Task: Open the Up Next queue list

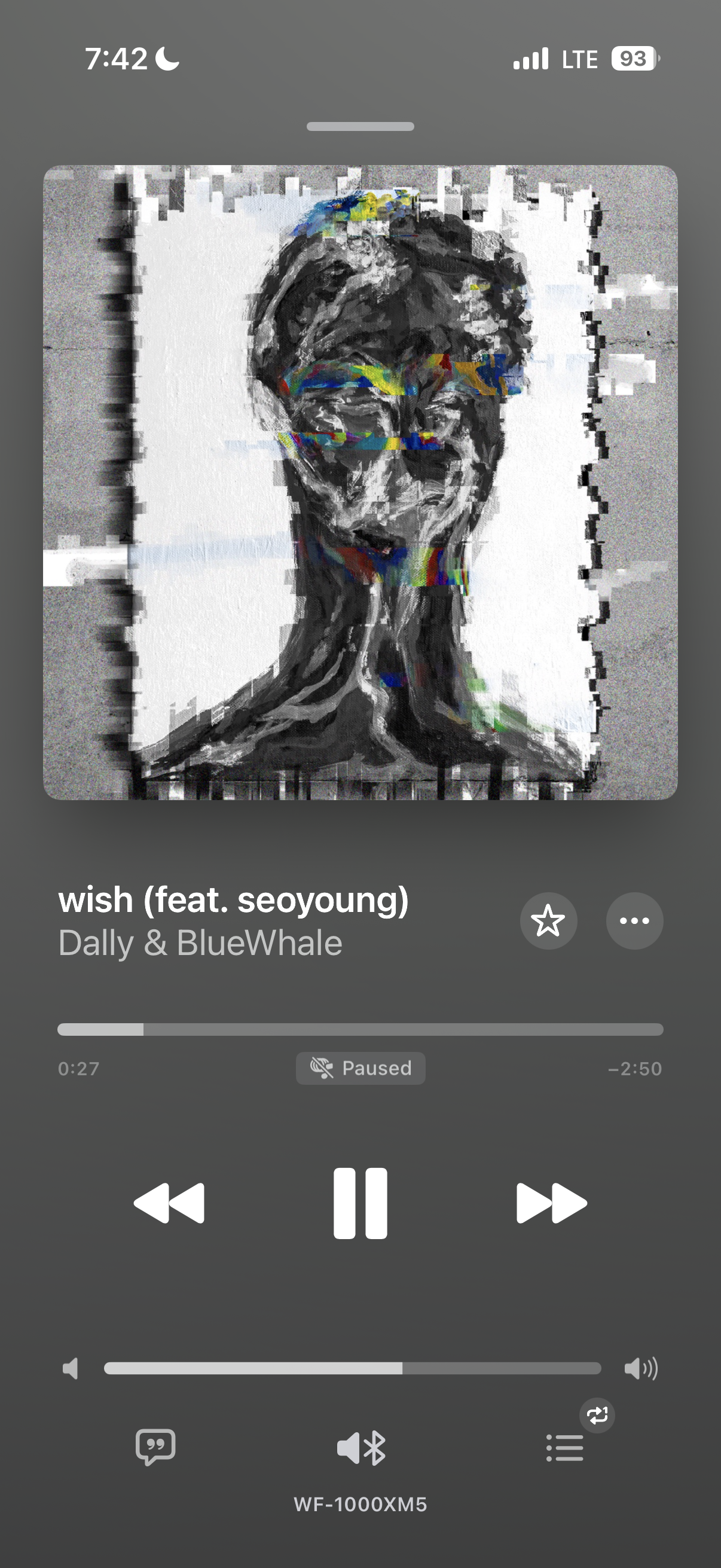Action: [x=564, y=1447]
